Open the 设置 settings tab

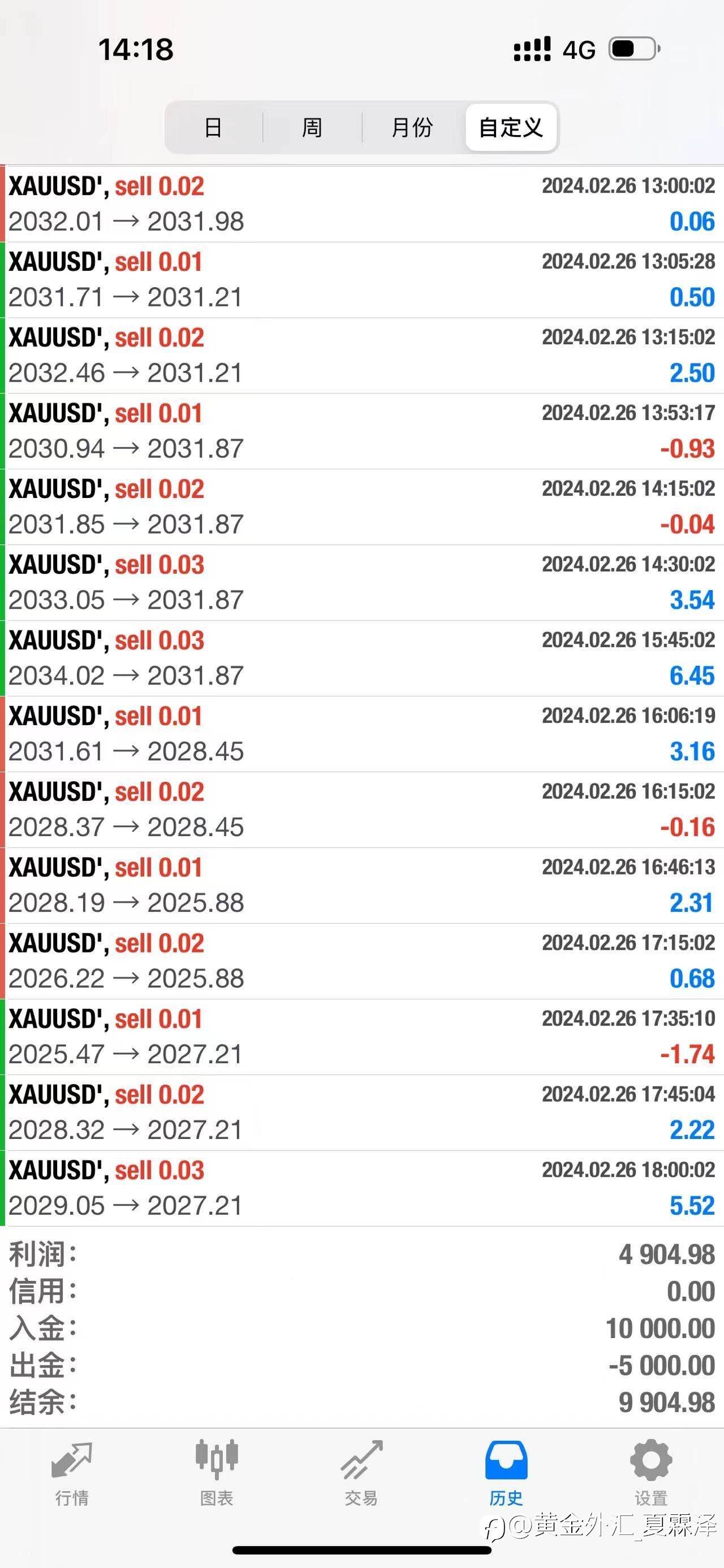tap(651, 1472)
